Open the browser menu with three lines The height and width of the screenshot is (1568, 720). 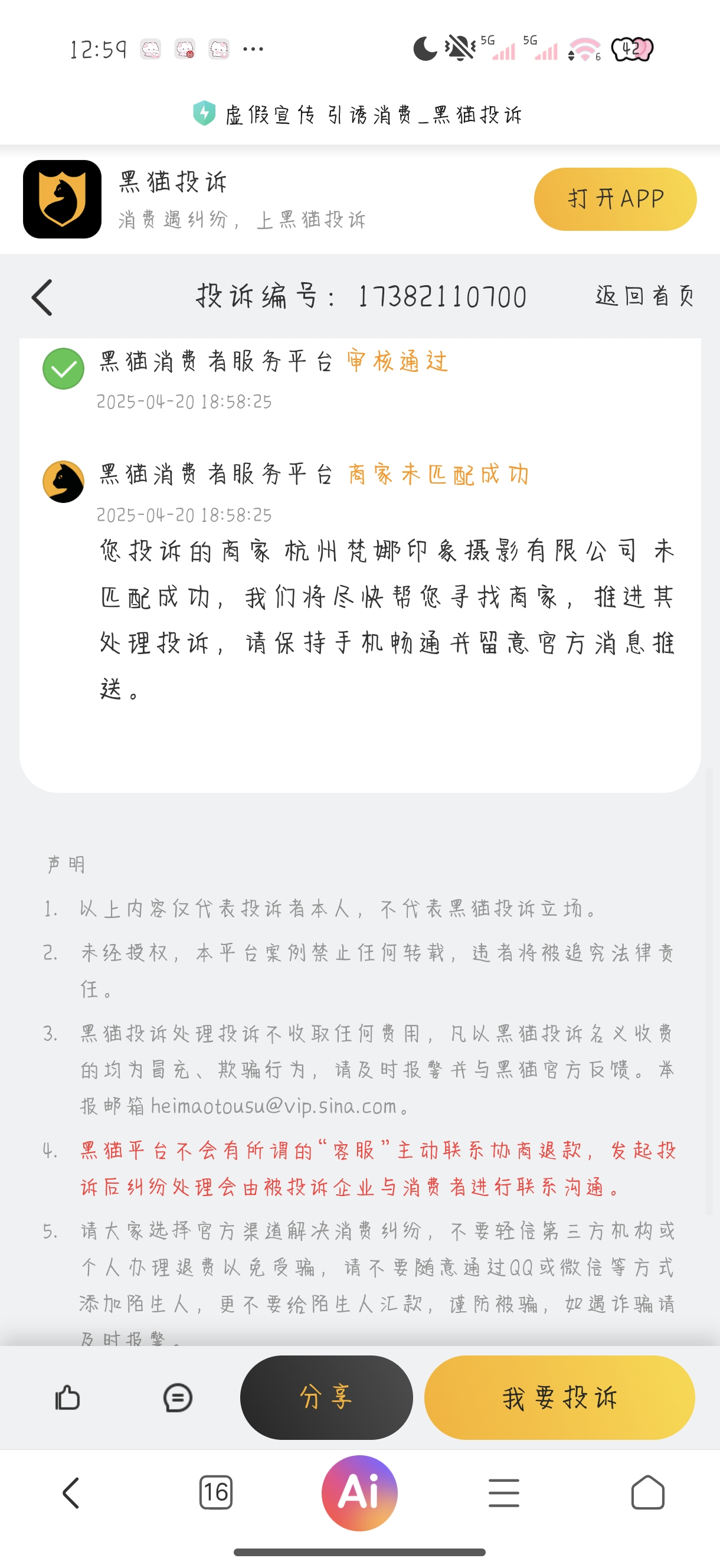[504, 1492]
